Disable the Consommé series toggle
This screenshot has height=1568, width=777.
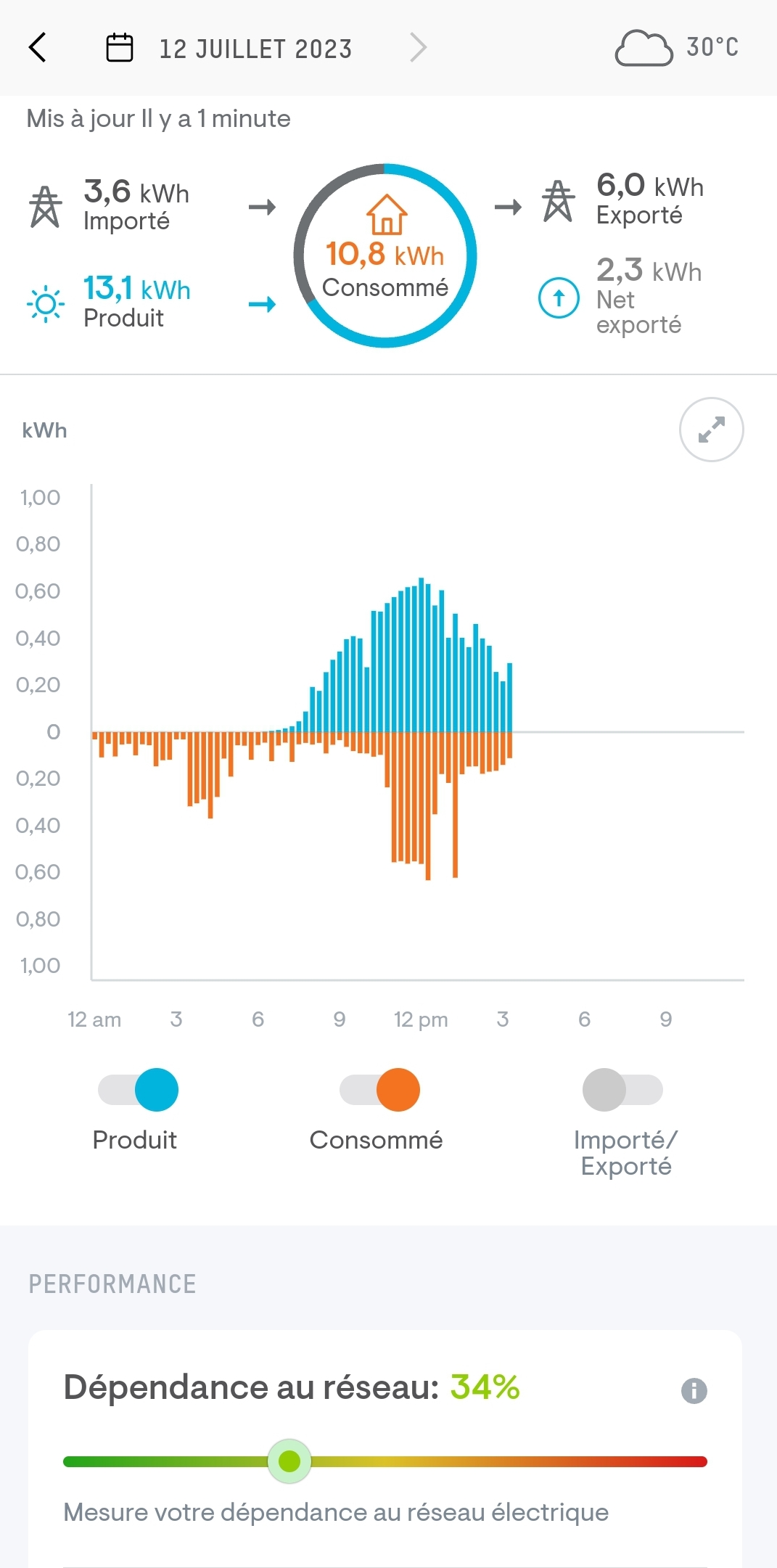point(380,1090)
